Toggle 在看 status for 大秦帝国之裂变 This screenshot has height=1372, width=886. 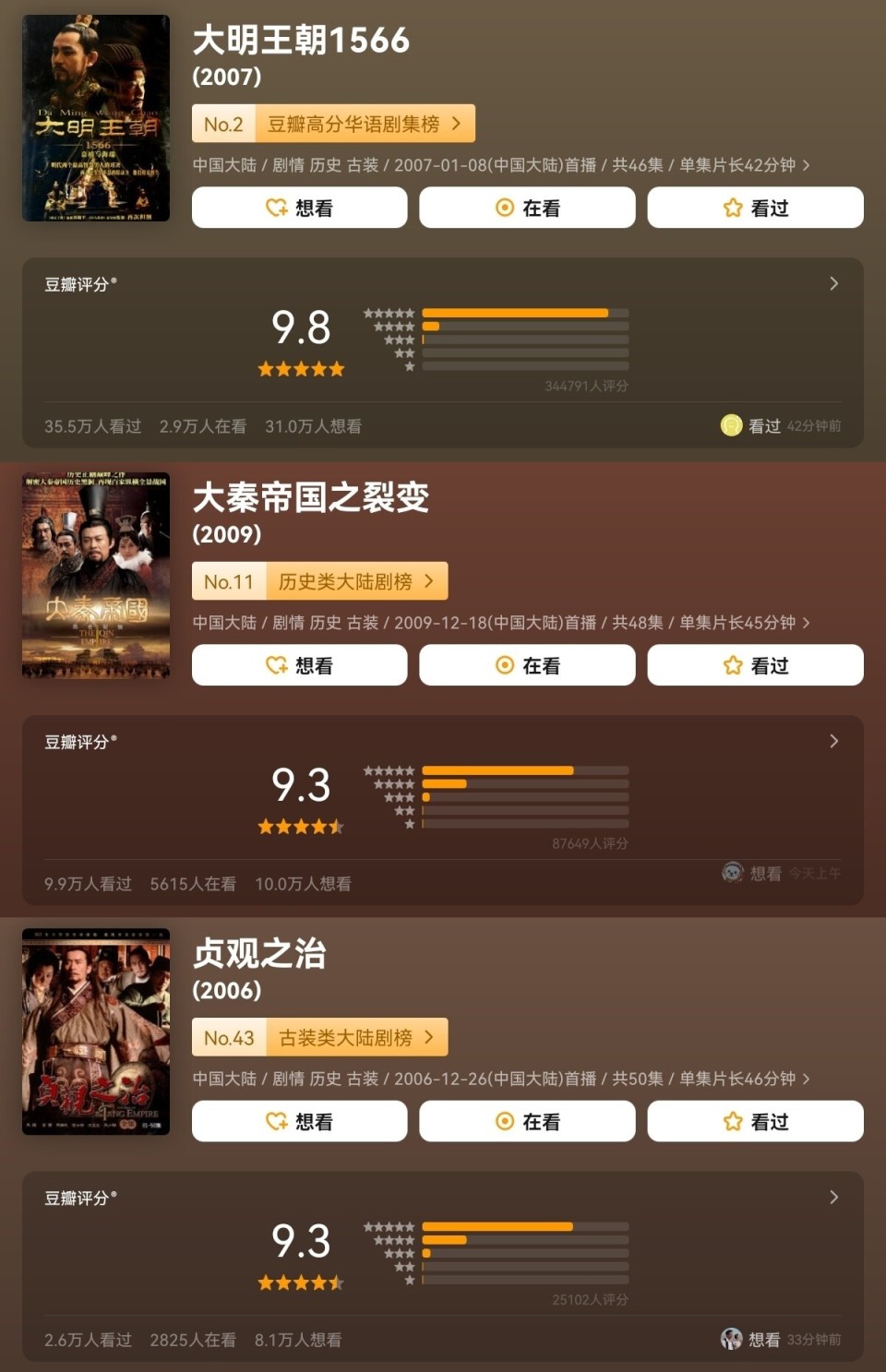[527, 665]
